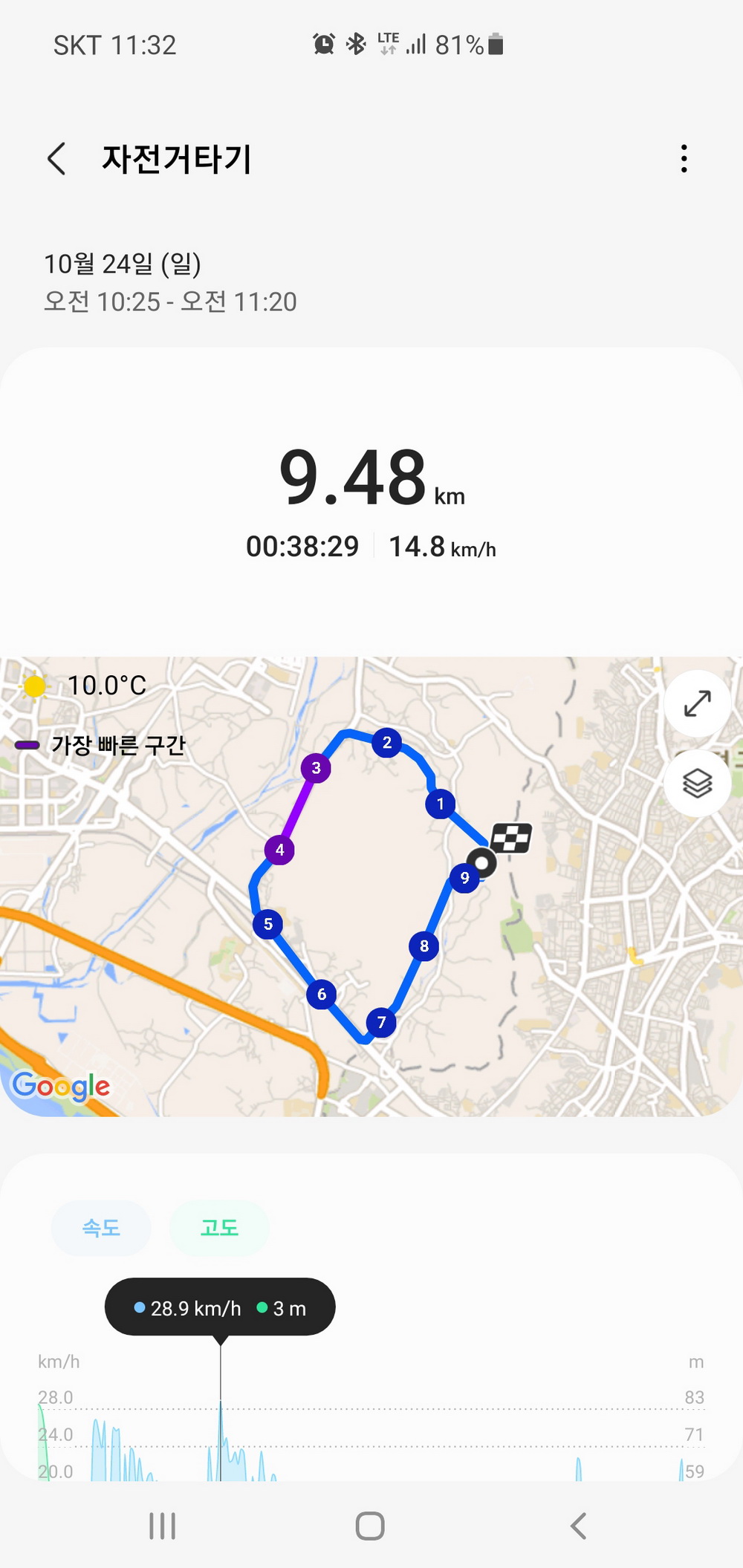
Task: Go back using the app bar arrow
Action: [57, 159]
